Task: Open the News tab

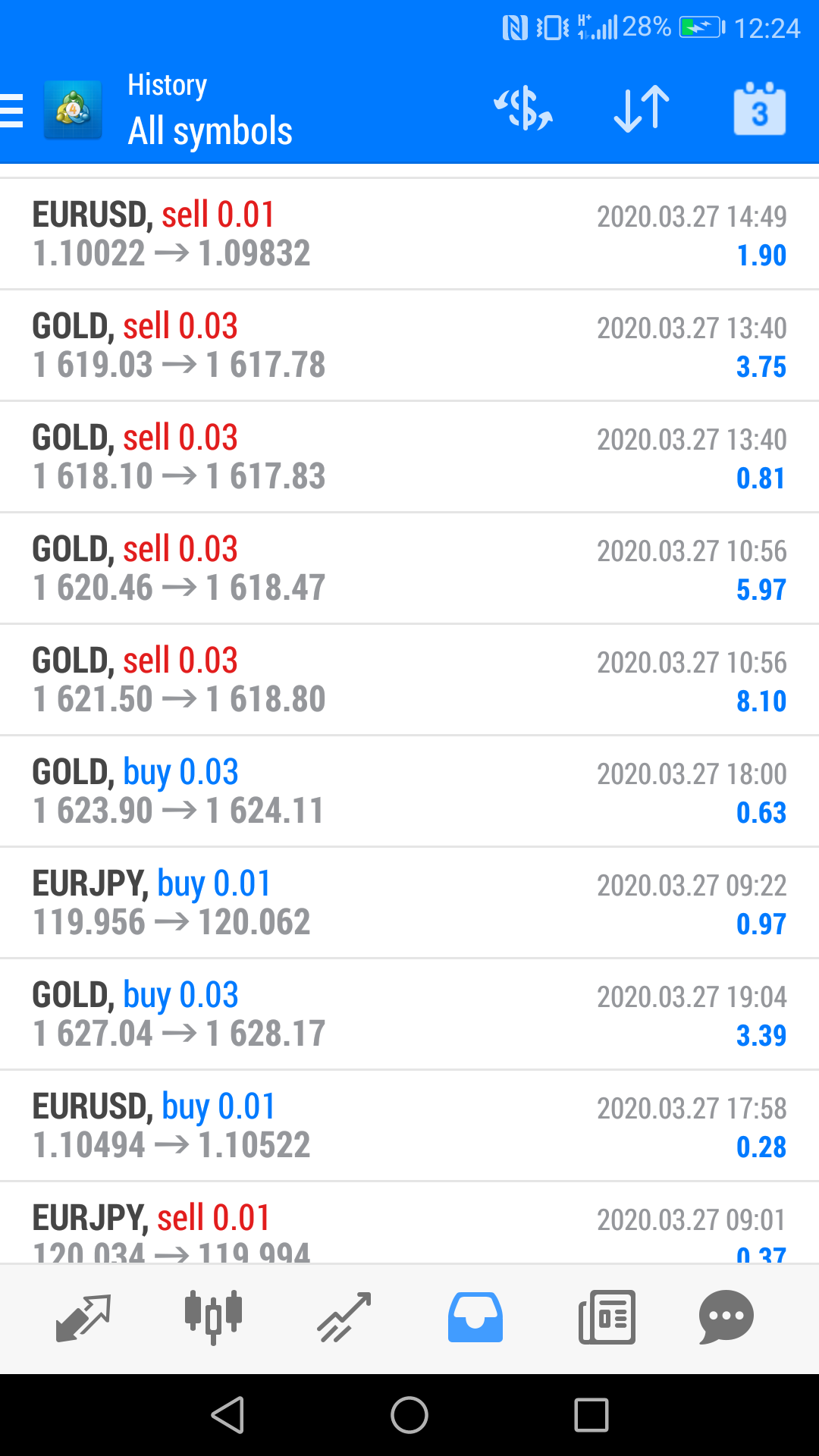Action: pos(607,1318)
